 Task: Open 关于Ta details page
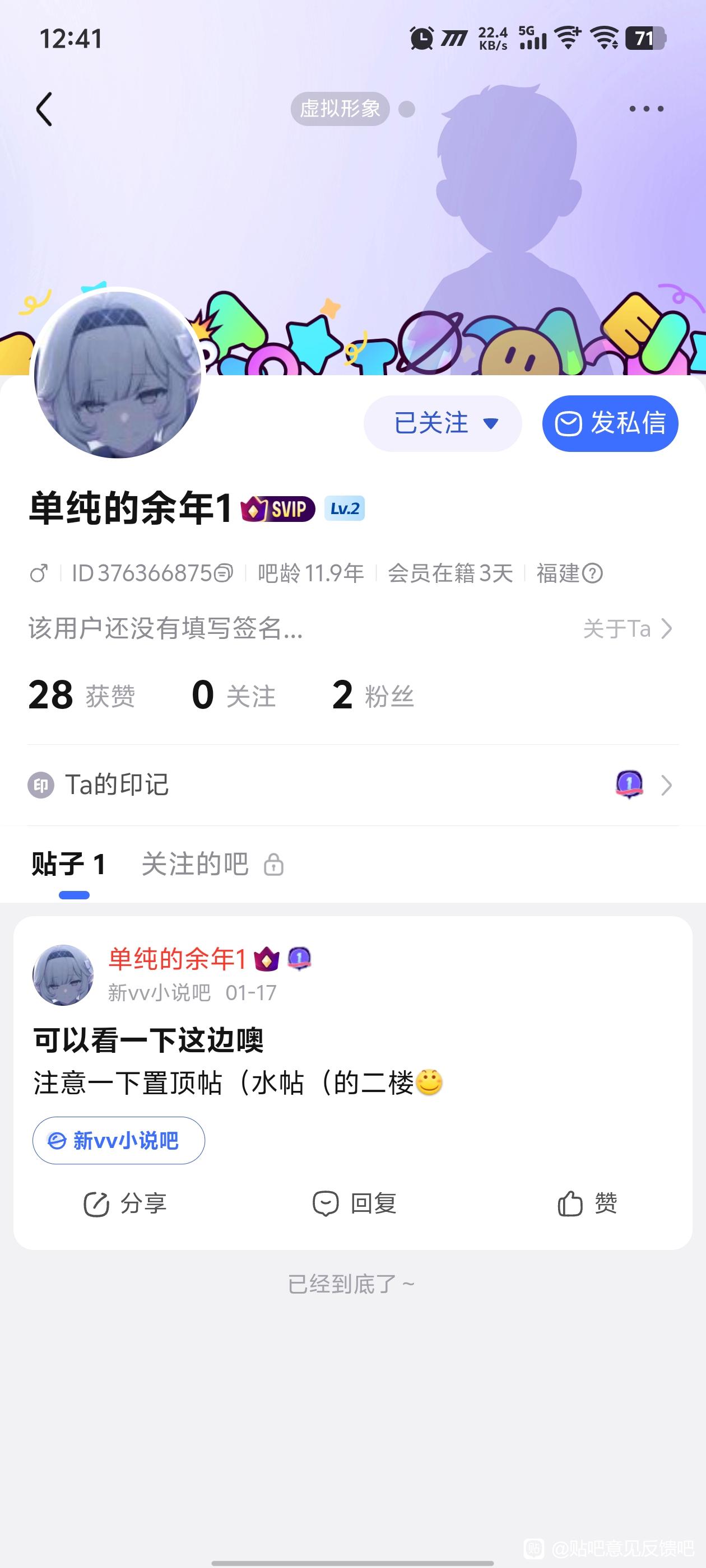pyautogui.click(x=628, y=629)
